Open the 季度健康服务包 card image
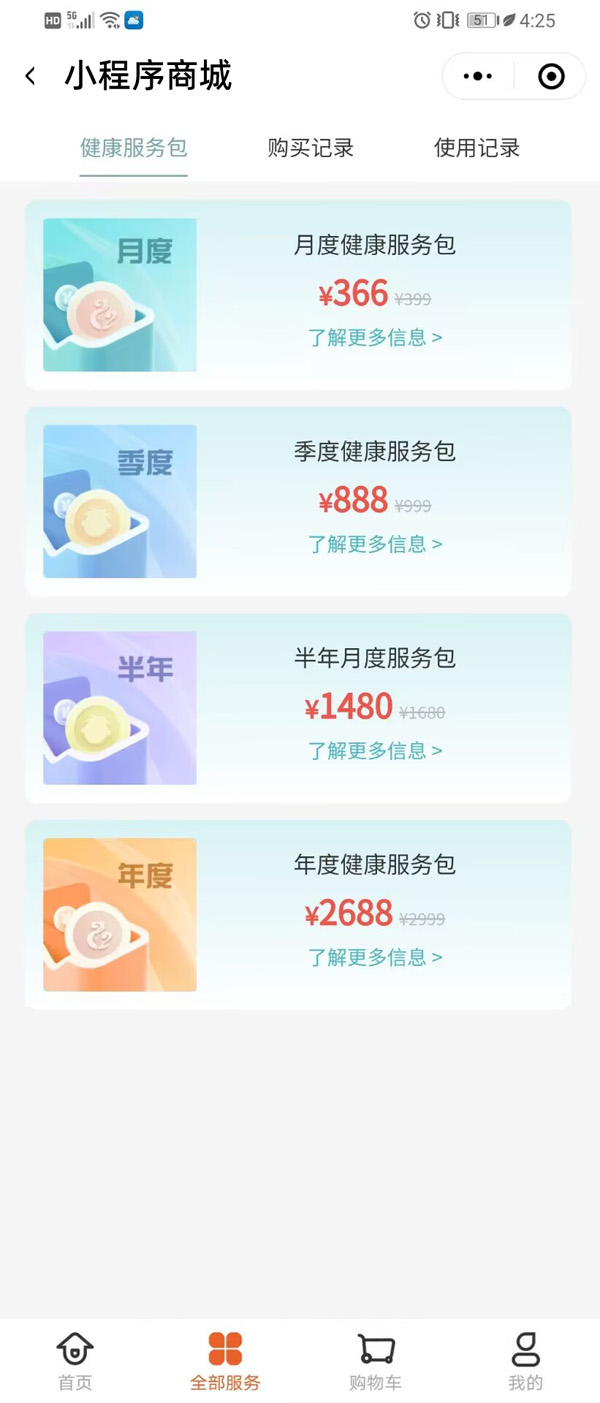 (120, 501)
